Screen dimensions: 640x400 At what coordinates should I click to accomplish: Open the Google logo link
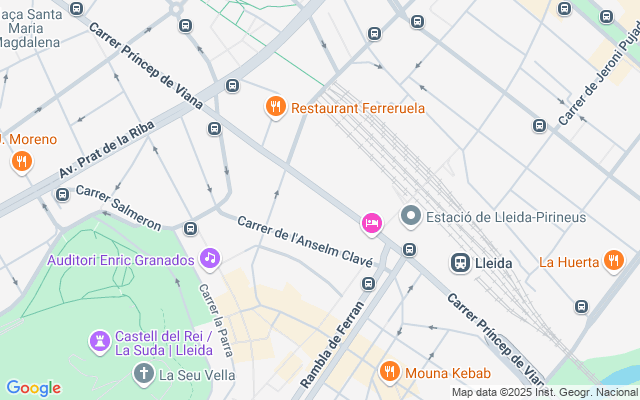coord(33,388)
